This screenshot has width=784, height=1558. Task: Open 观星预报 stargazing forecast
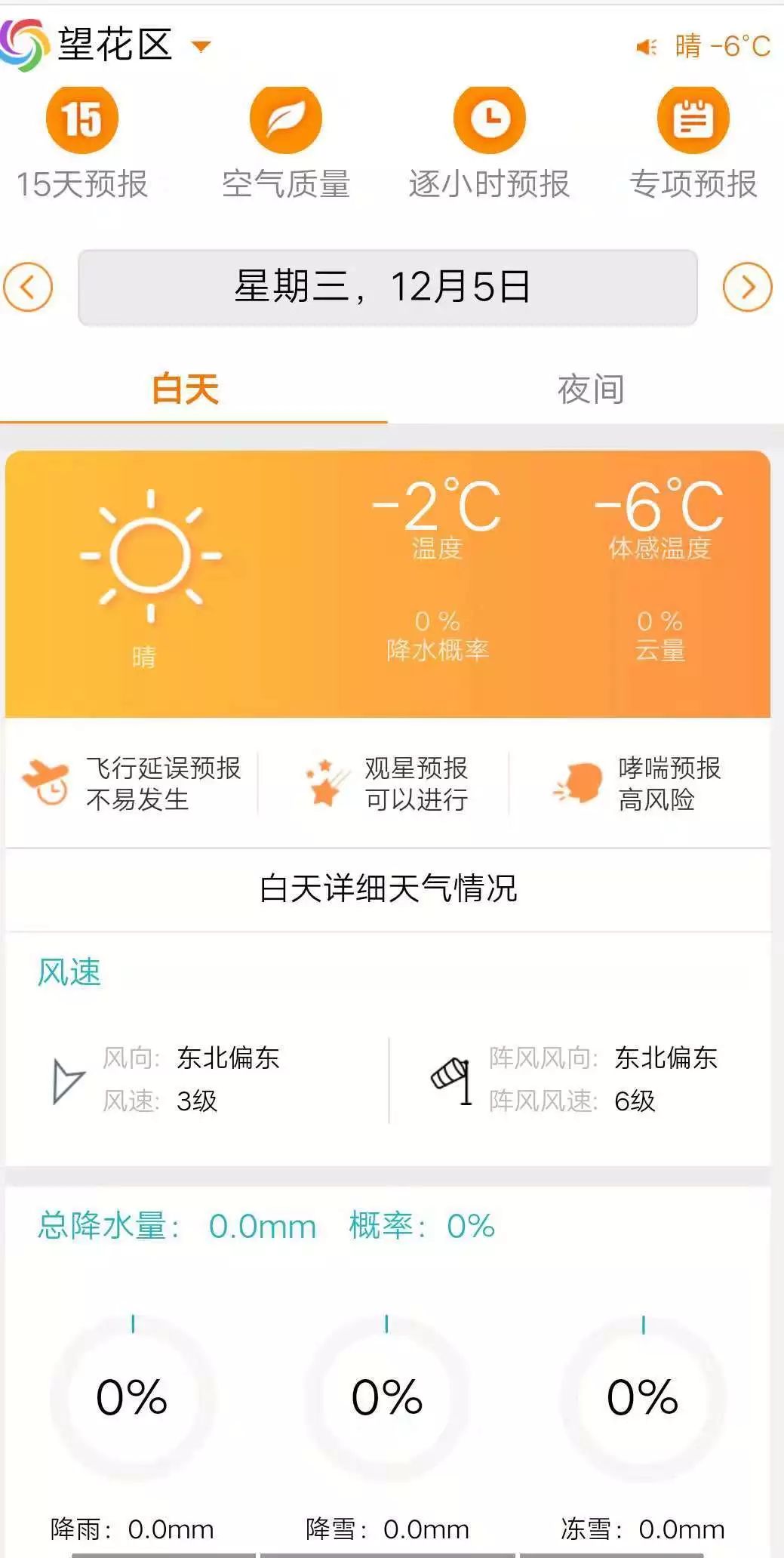(x=386, y=784)
